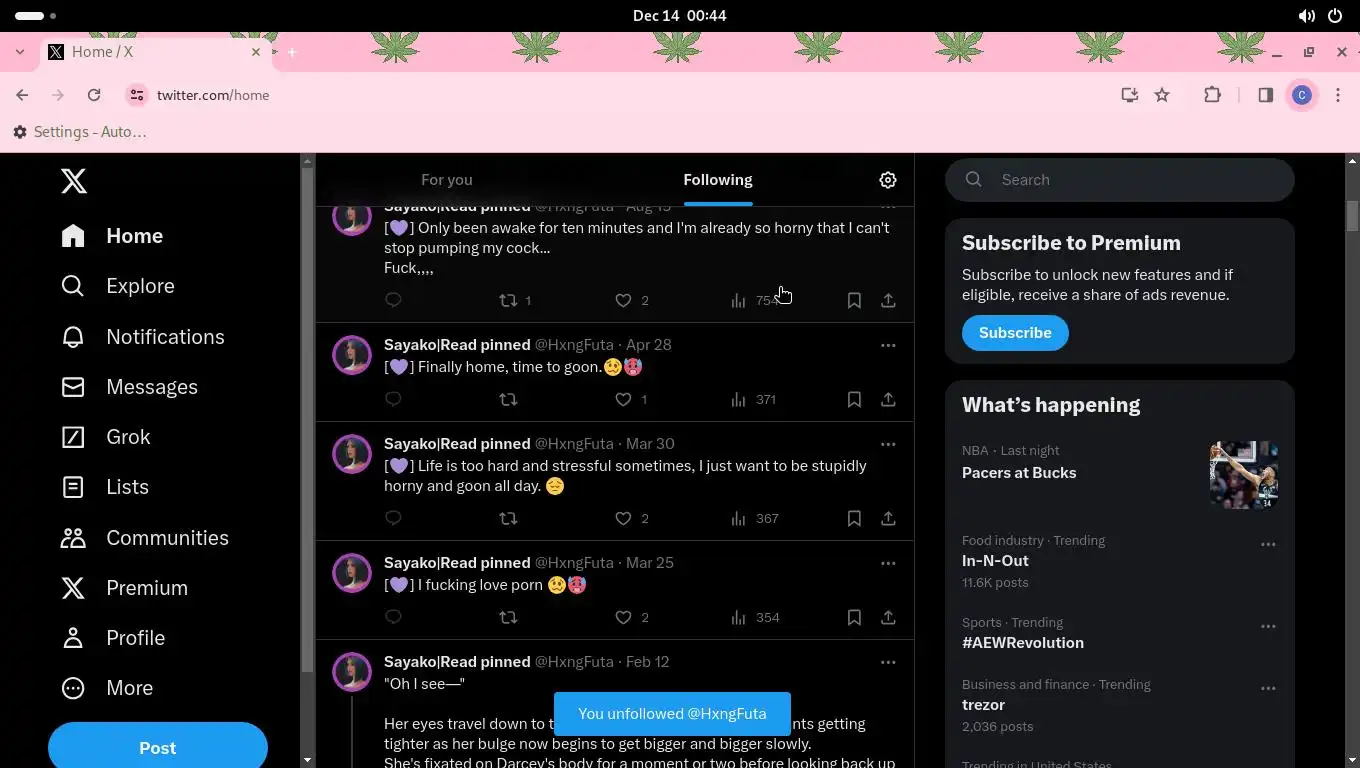
Task: Switch to the For you tab
Action: [446, 180]
